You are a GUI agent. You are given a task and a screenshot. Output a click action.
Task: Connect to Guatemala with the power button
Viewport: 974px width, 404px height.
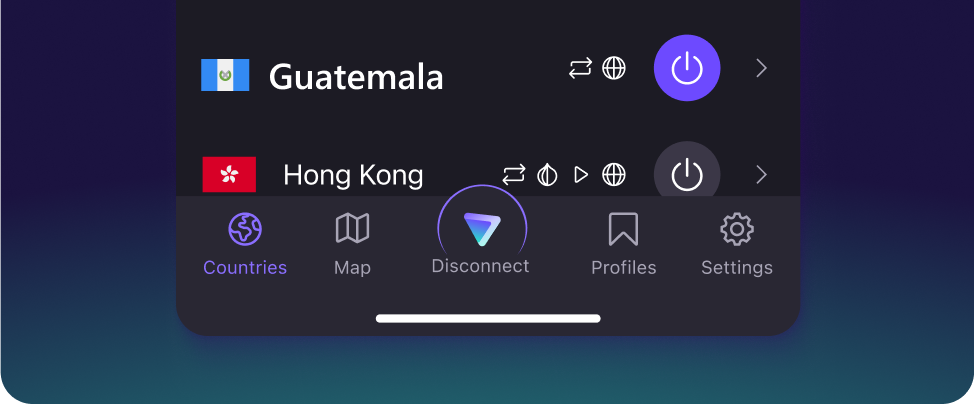[x=687, y=68]
